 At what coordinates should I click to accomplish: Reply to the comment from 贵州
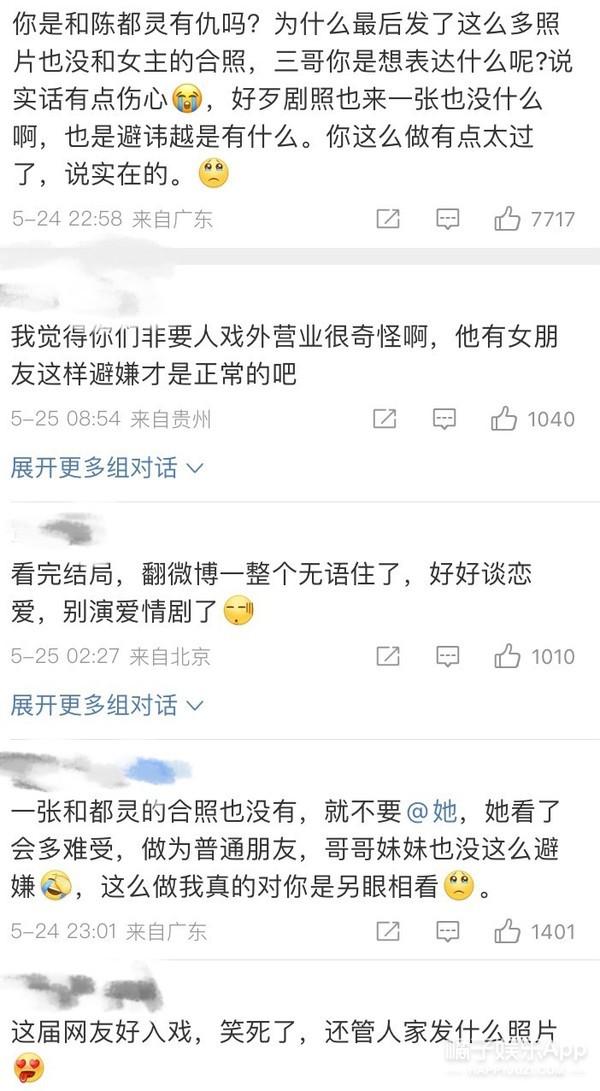446,419
